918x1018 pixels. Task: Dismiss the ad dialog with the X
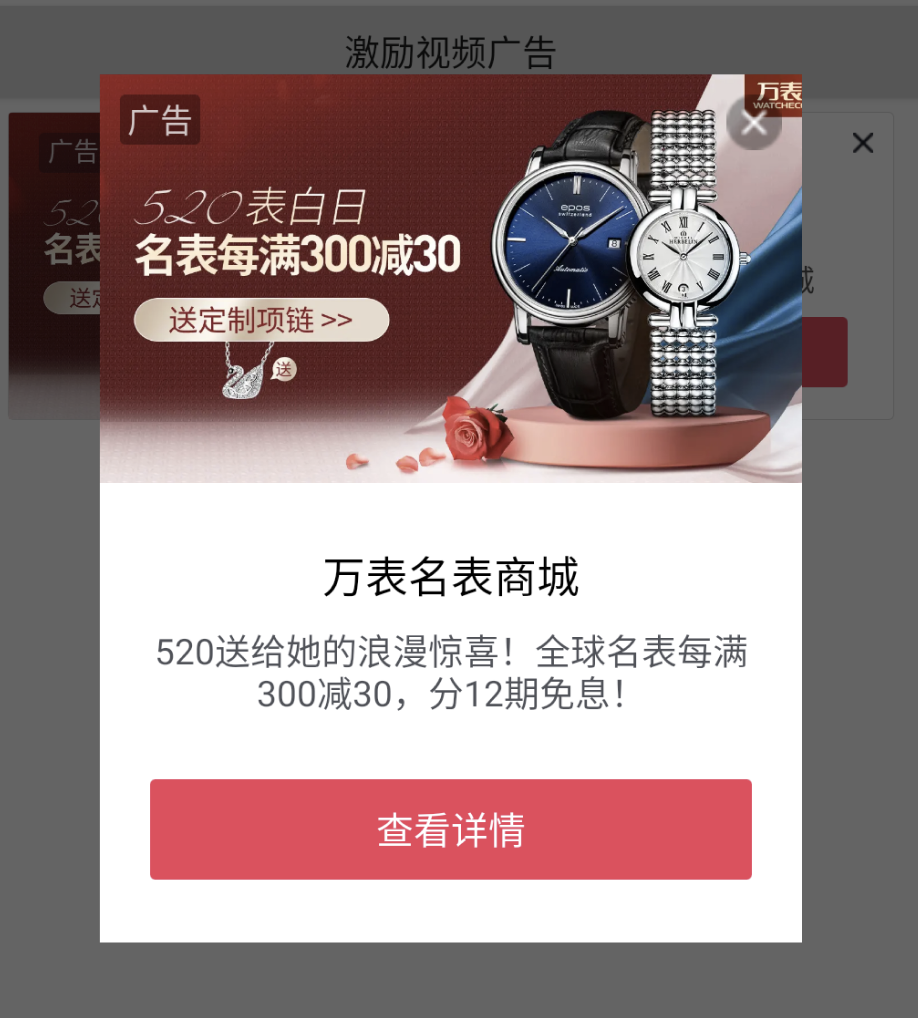pos(754,123)
